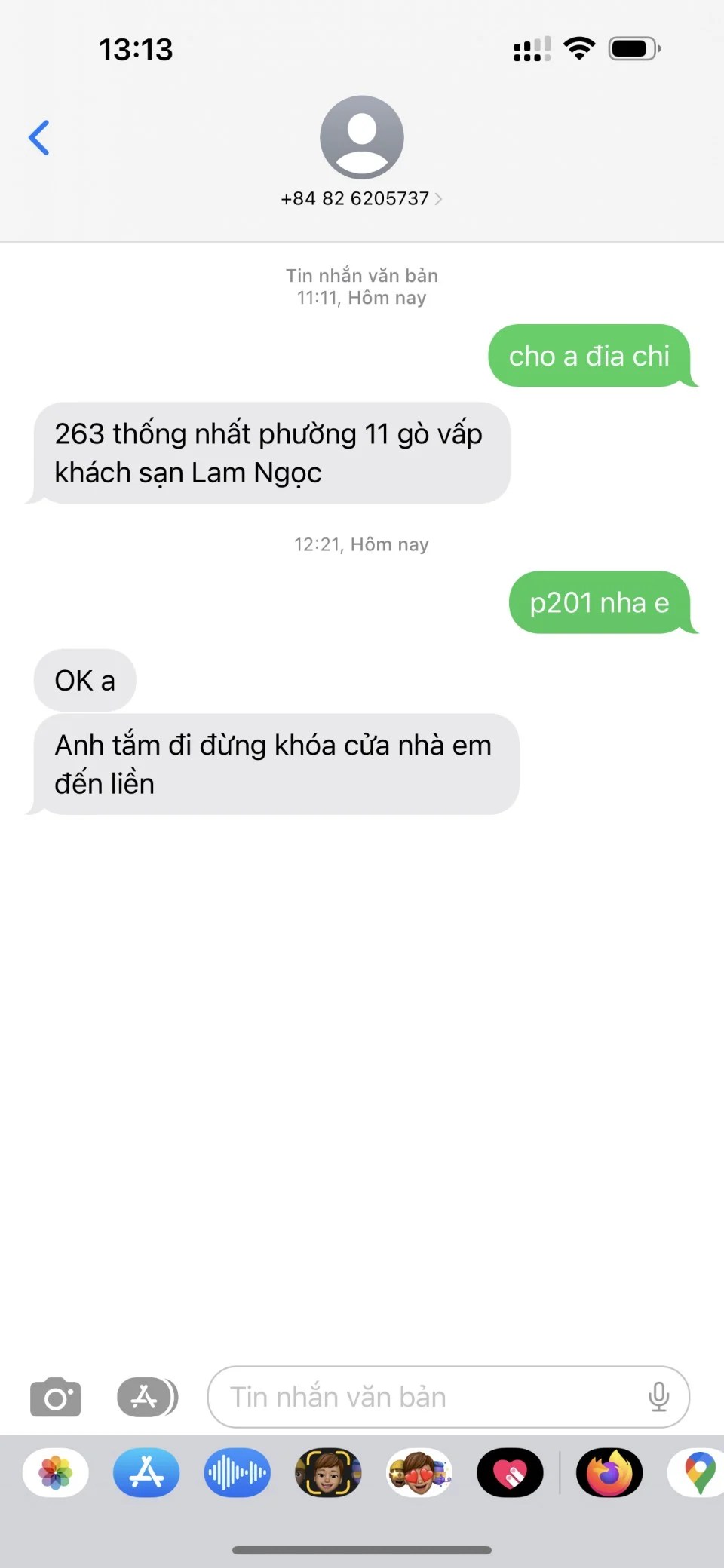Open the Memoji stickers app
Viewport: 724px width, 1568px height.
419,1472
